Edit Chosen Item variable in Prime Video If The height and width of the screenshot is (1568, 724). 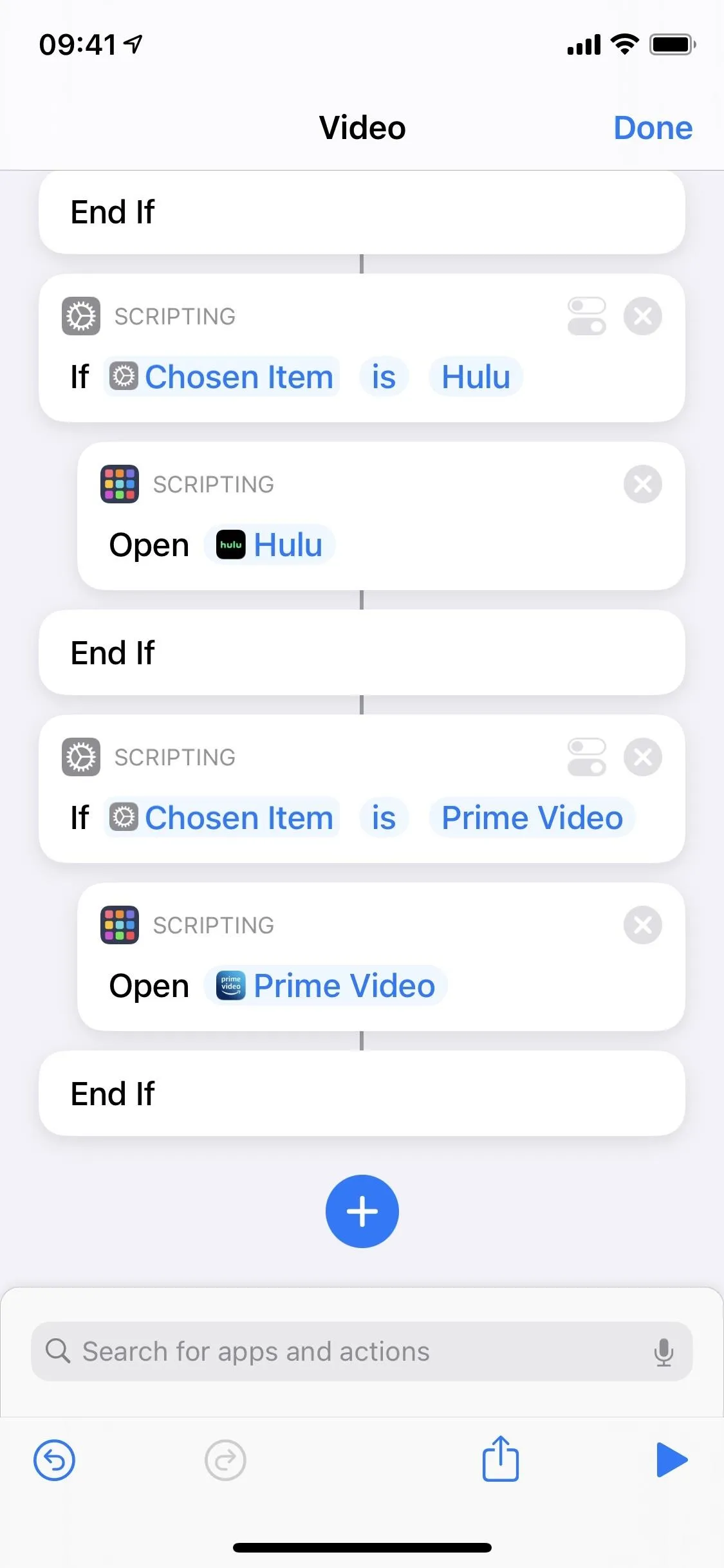coord(221,817)
